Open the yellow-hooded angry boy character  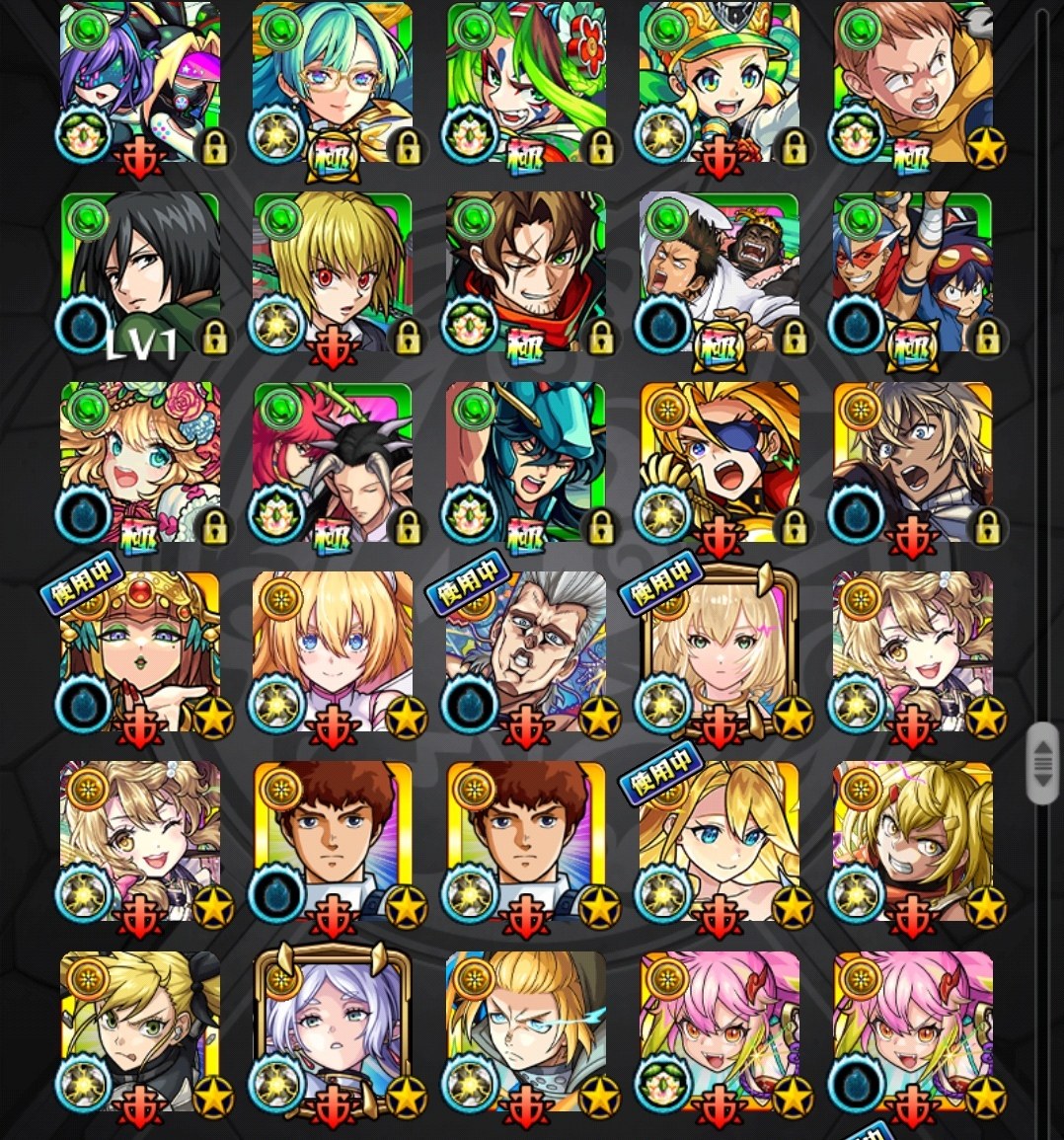(912, 82)
